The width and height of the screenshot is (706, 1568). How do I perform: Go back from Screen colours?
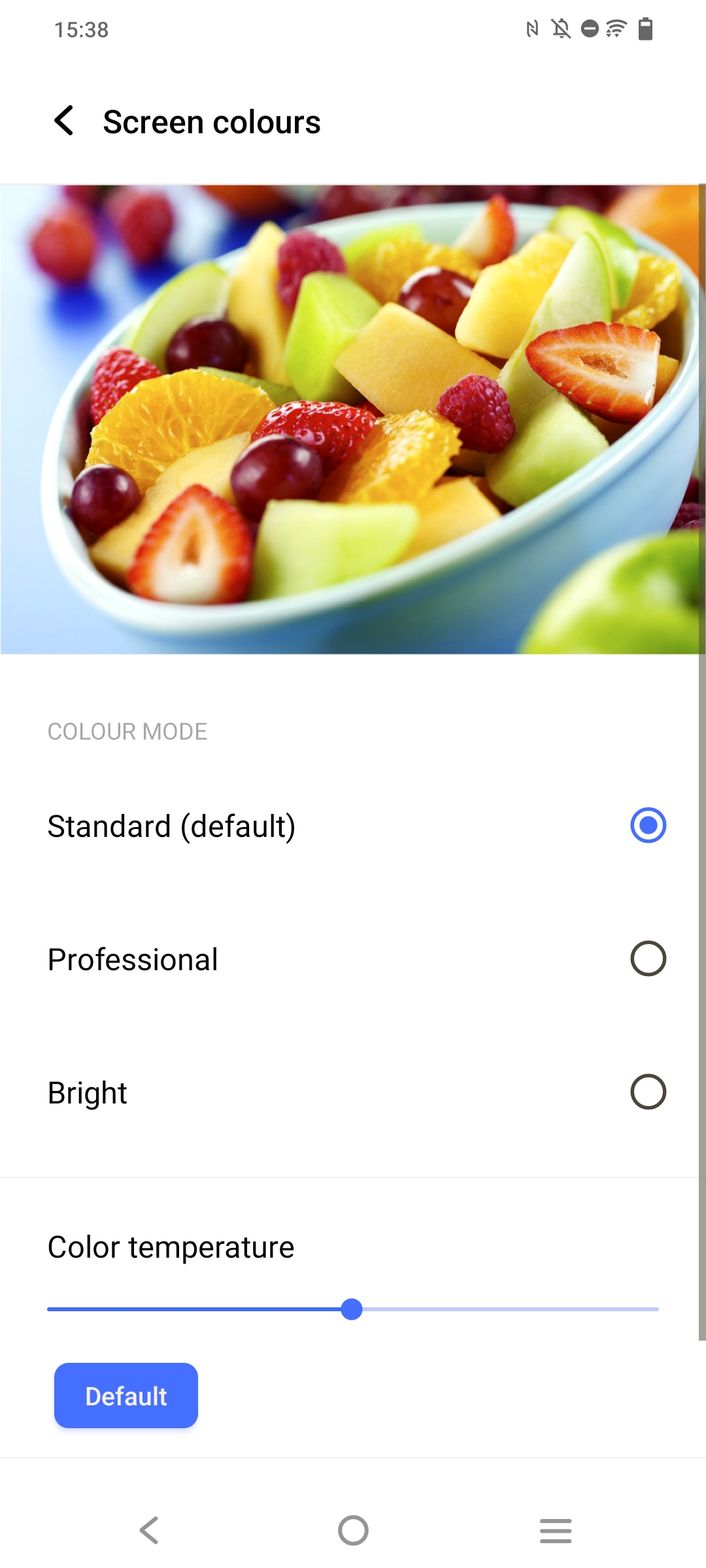point(64,122)
